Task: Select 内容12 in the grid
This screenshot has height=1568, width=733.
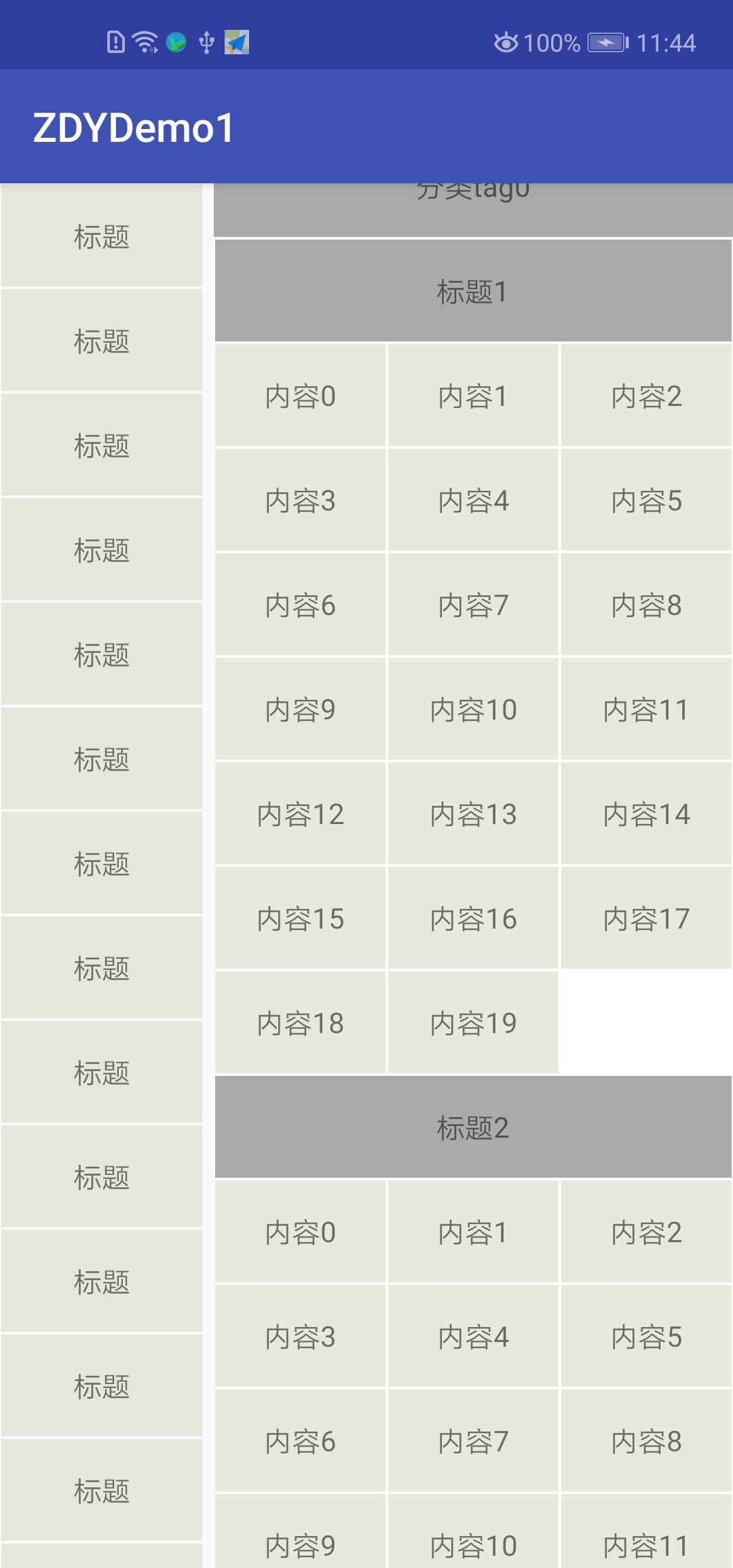Action: (300, 814)
